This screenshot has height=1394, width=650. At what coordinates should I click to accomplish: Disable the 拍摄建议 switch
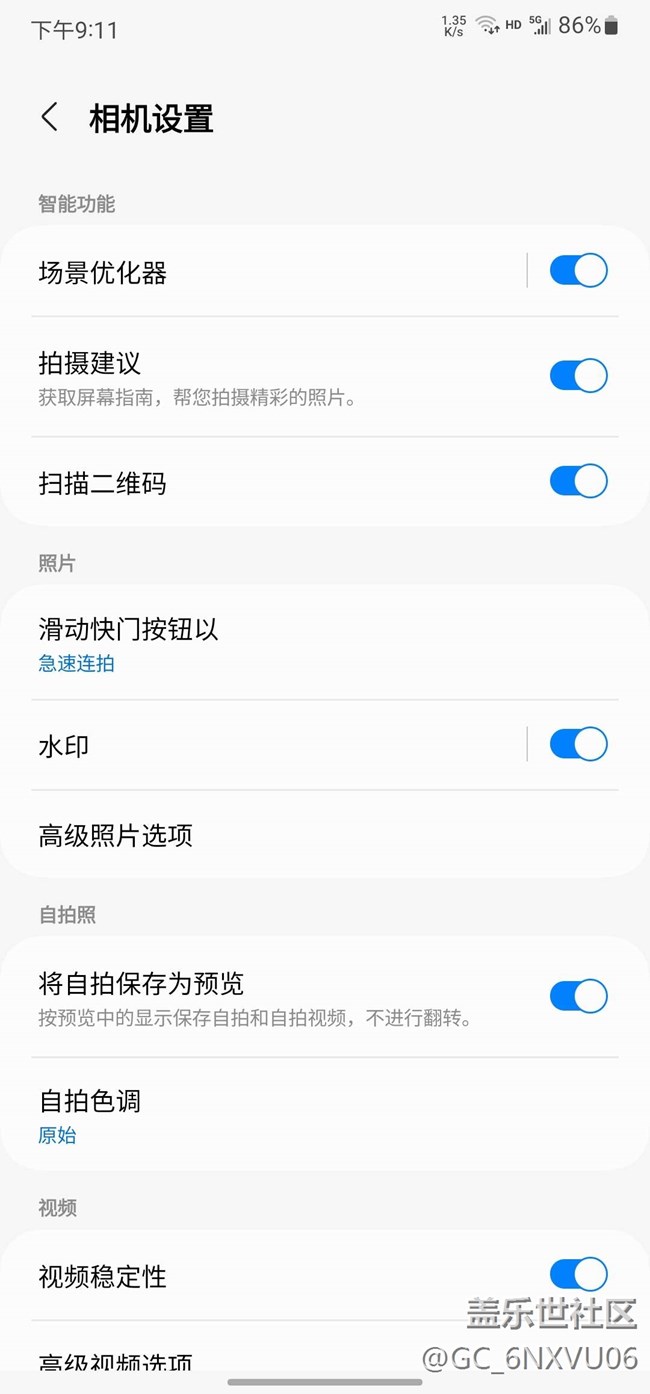(579, 376)
